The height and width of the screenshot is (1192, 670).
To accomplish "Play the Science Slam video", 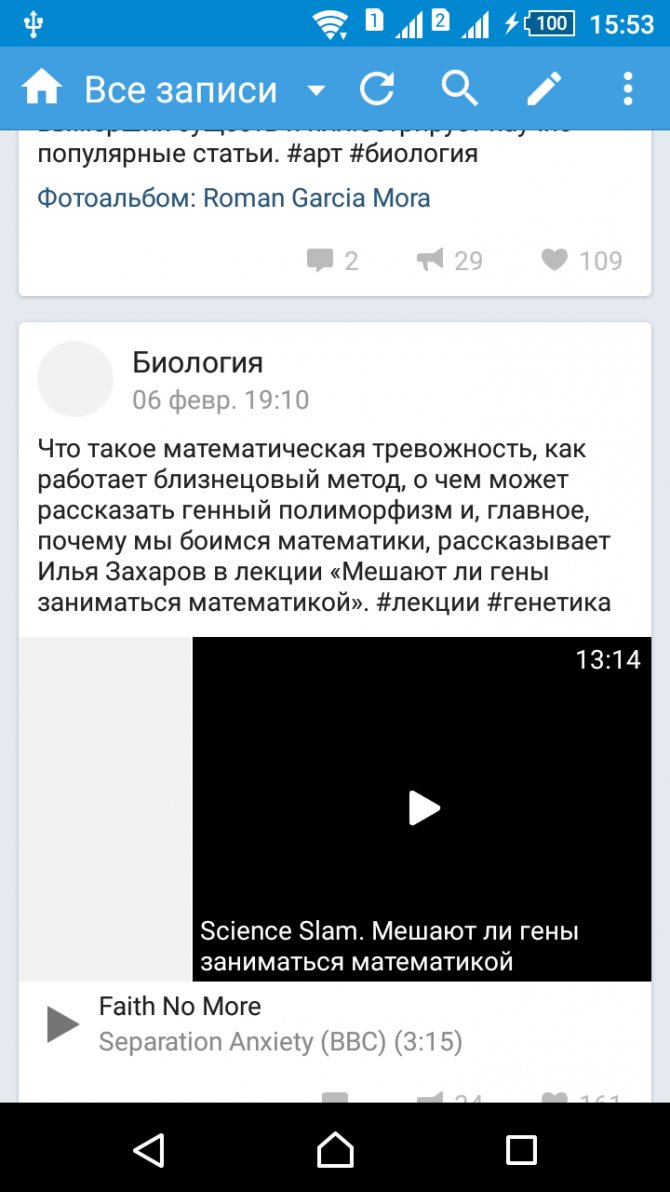I will 422,808.
